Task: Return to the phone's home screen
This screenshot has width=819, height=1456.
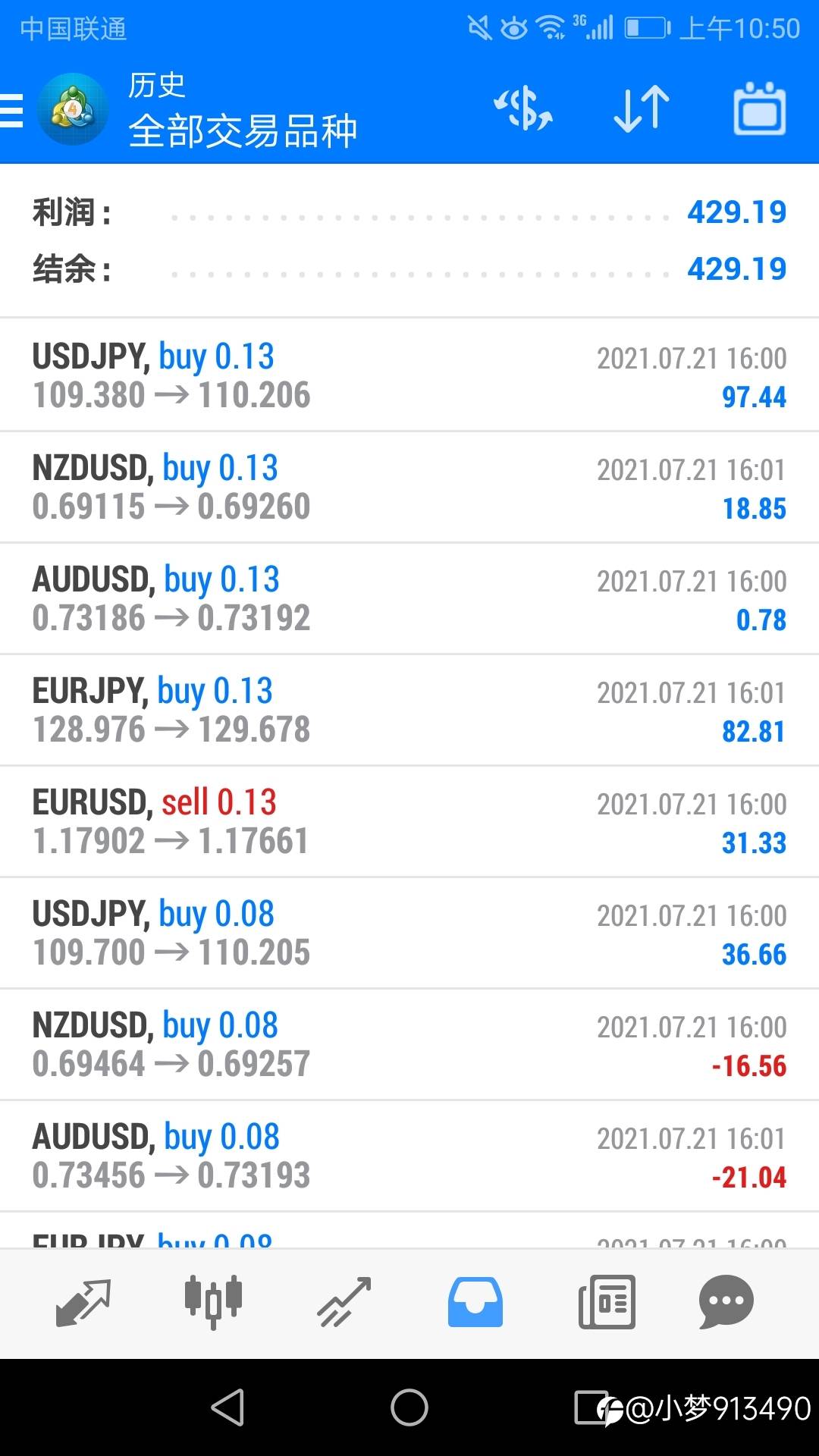Action: [409, 1408]
